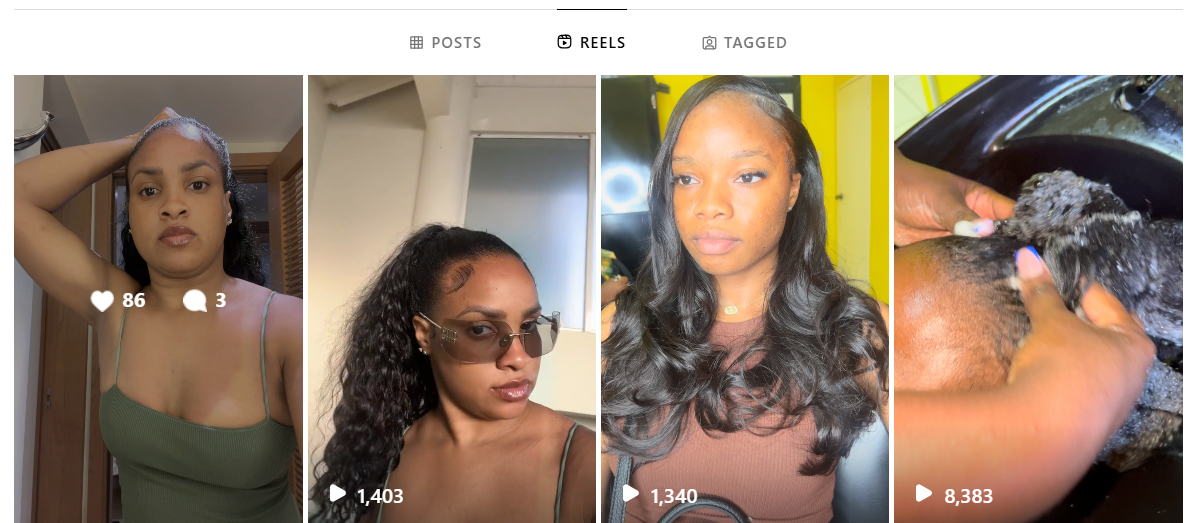The width and height of the screenshot is (1187, 523).
Task: Open the reel with 1,340 views
Action: [744, 300]
